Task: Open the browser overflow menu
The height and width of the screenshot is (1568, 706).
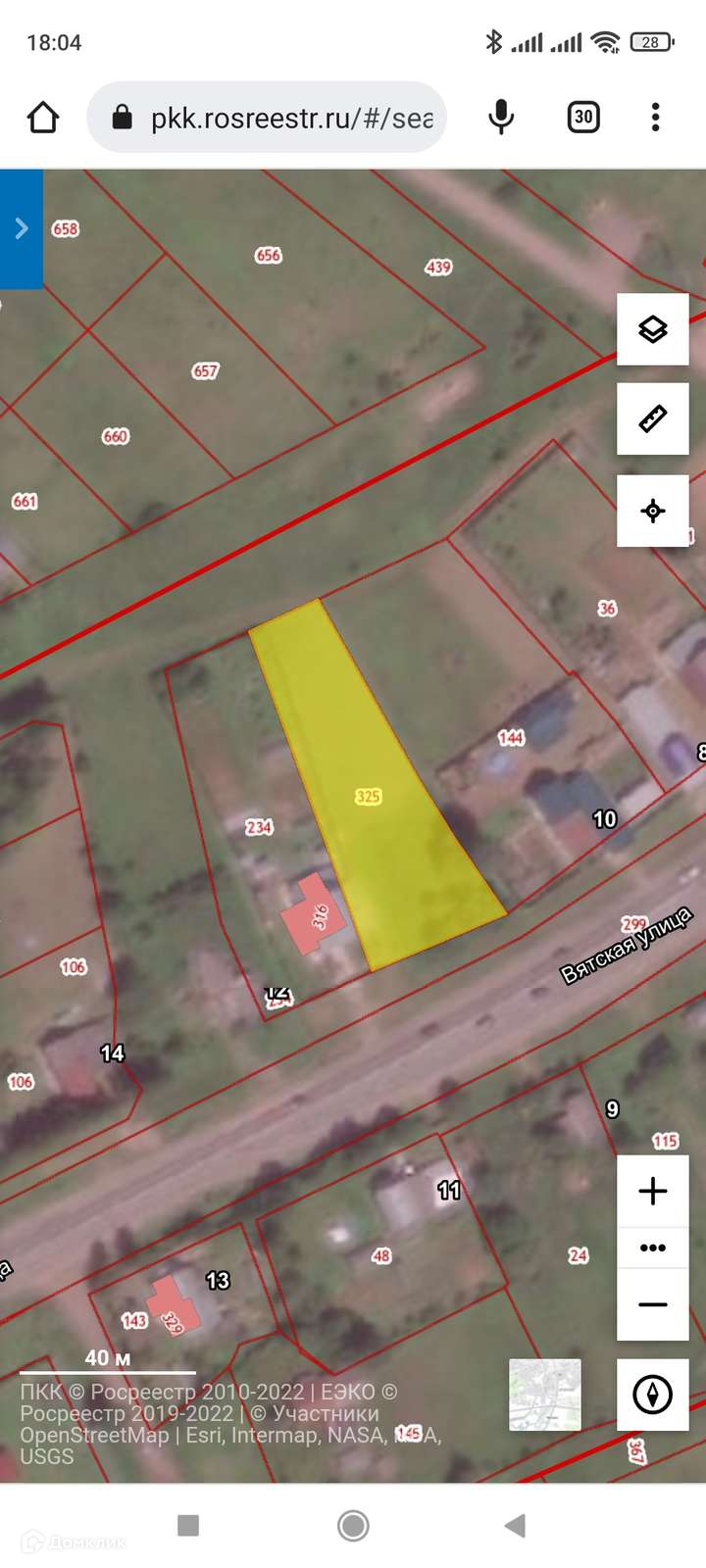Action: tap(655, 118)
